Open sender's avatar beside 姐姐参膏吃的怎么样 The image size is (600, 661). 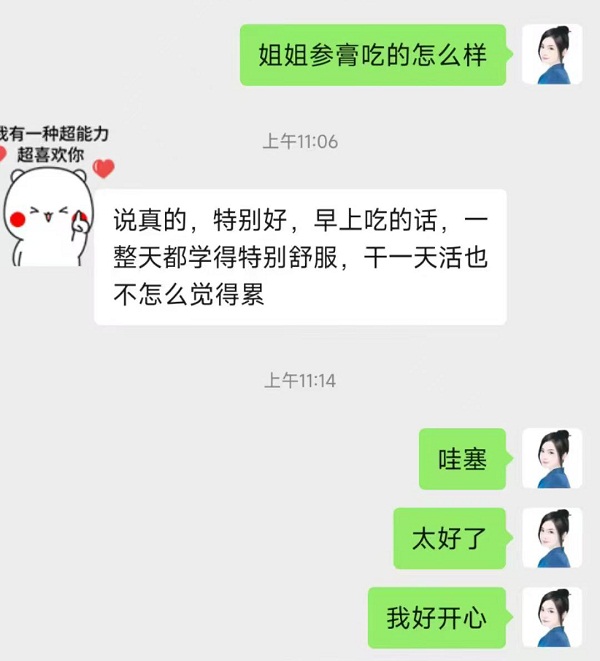tap(552, 55)
